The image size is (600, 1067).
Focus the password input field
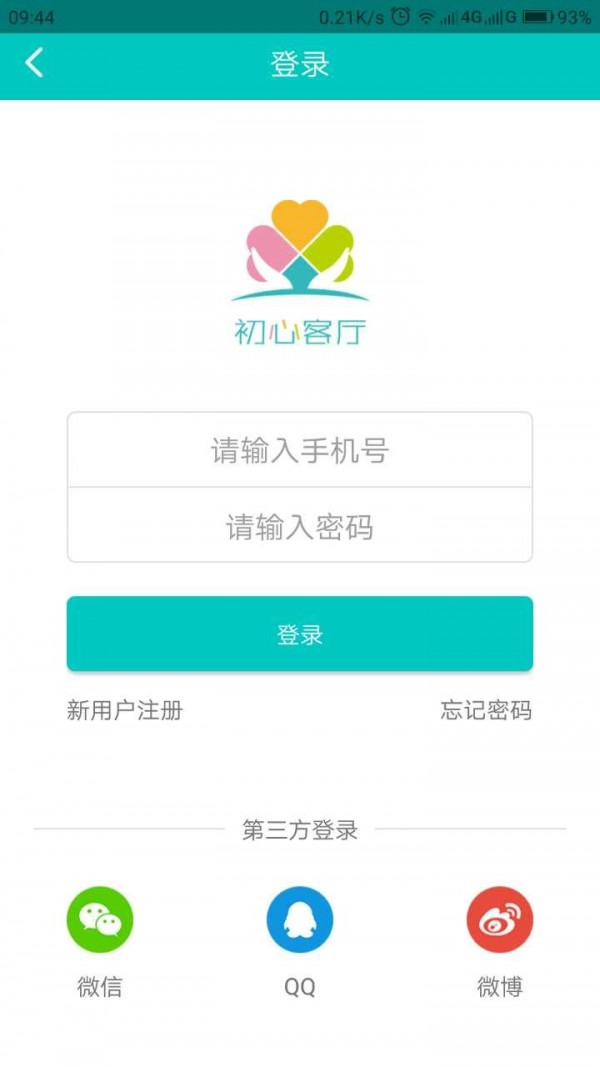click(300, 526)
